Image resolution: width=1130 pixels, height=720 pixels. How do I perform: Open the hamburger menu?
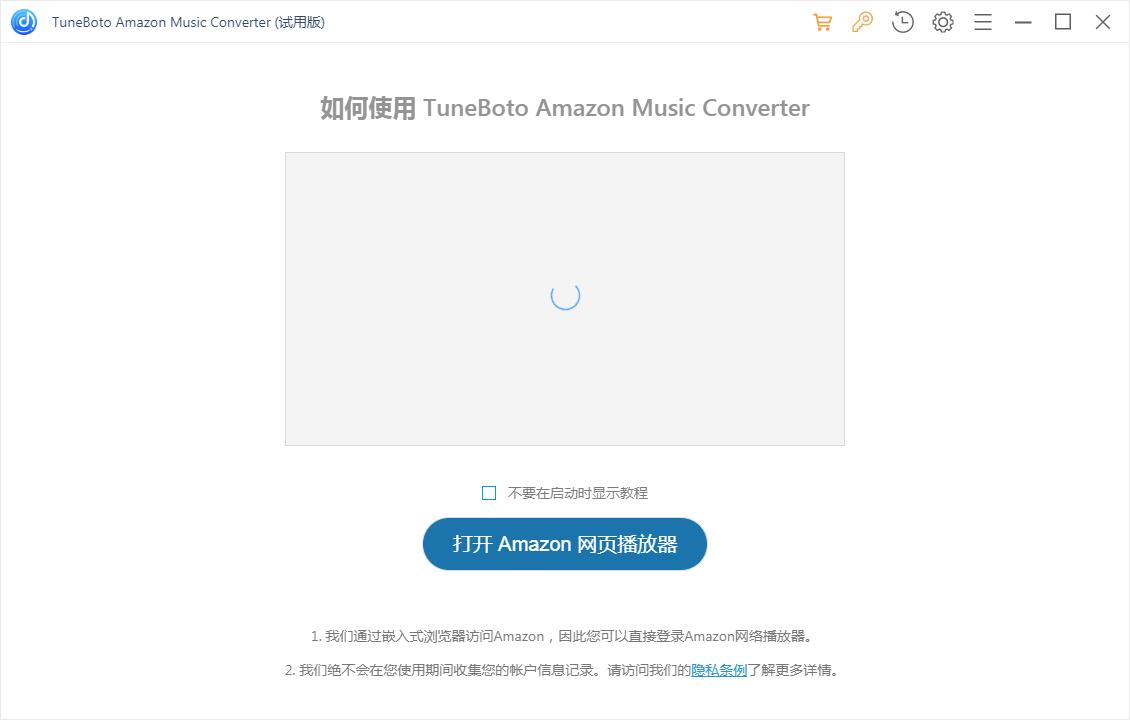(x=983, y=22)
